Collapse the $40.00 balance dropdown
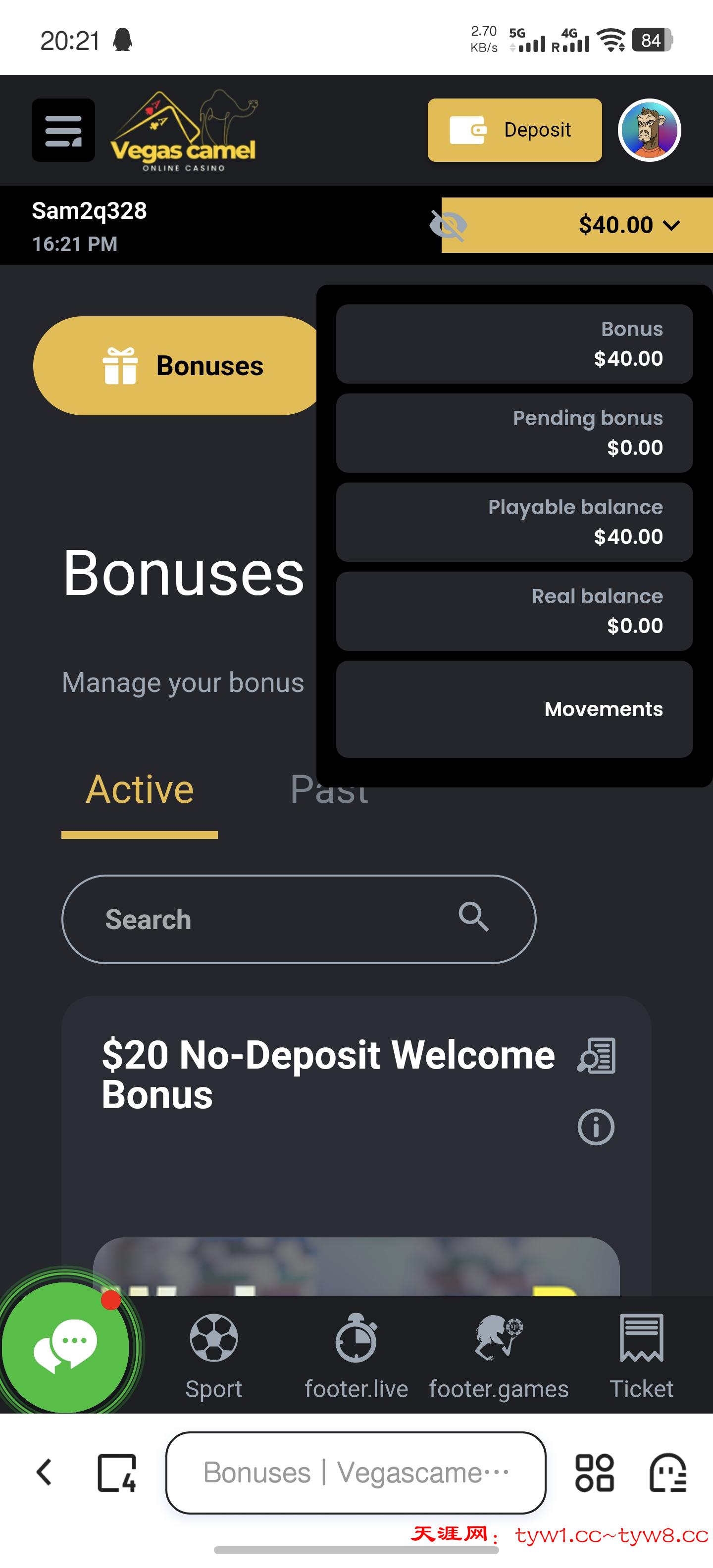This screenshot has height=1568, width=713. (628, 225)
